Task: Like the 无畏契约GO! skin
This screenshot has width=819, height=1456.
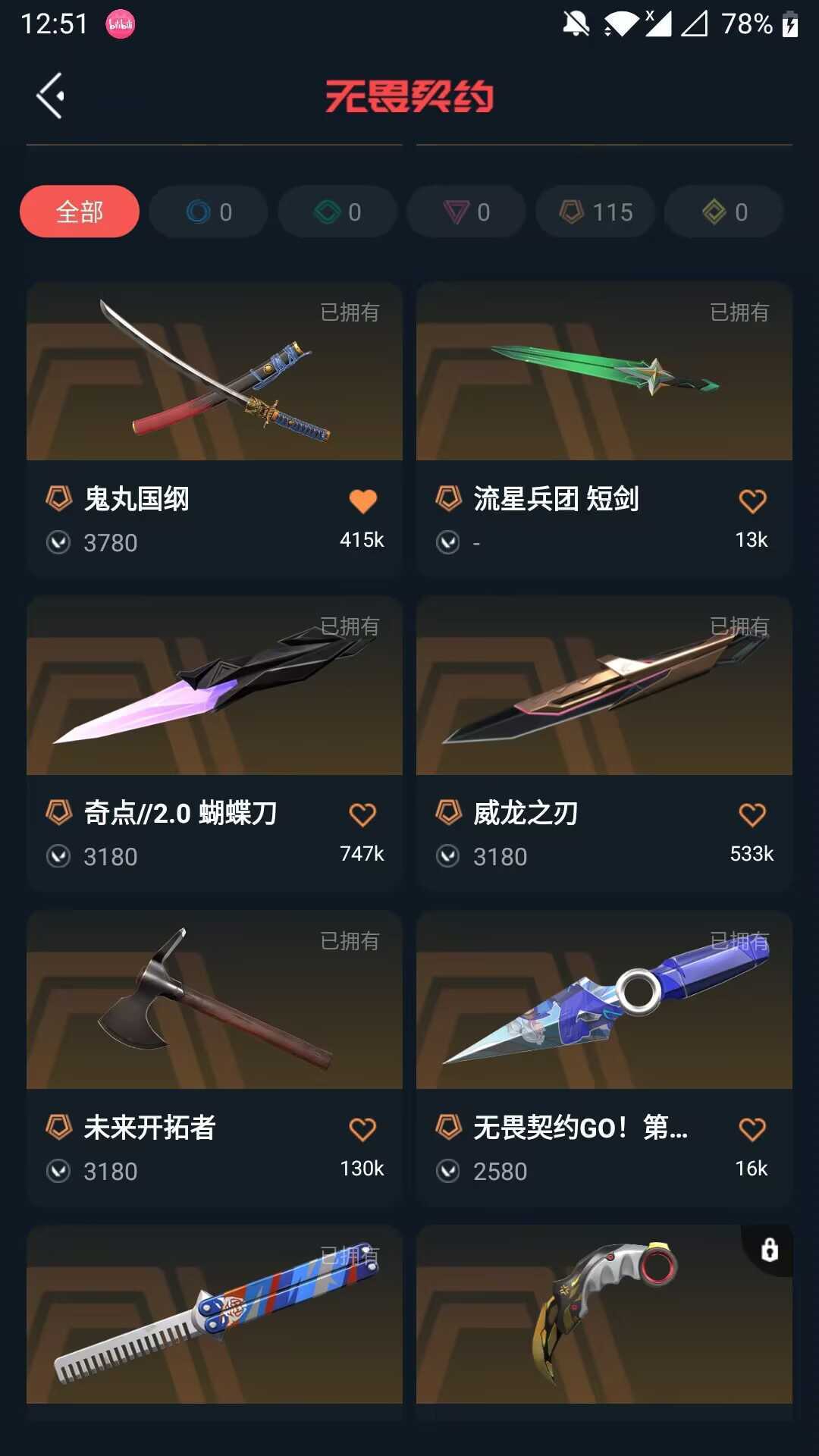Action: point(752,1130)
